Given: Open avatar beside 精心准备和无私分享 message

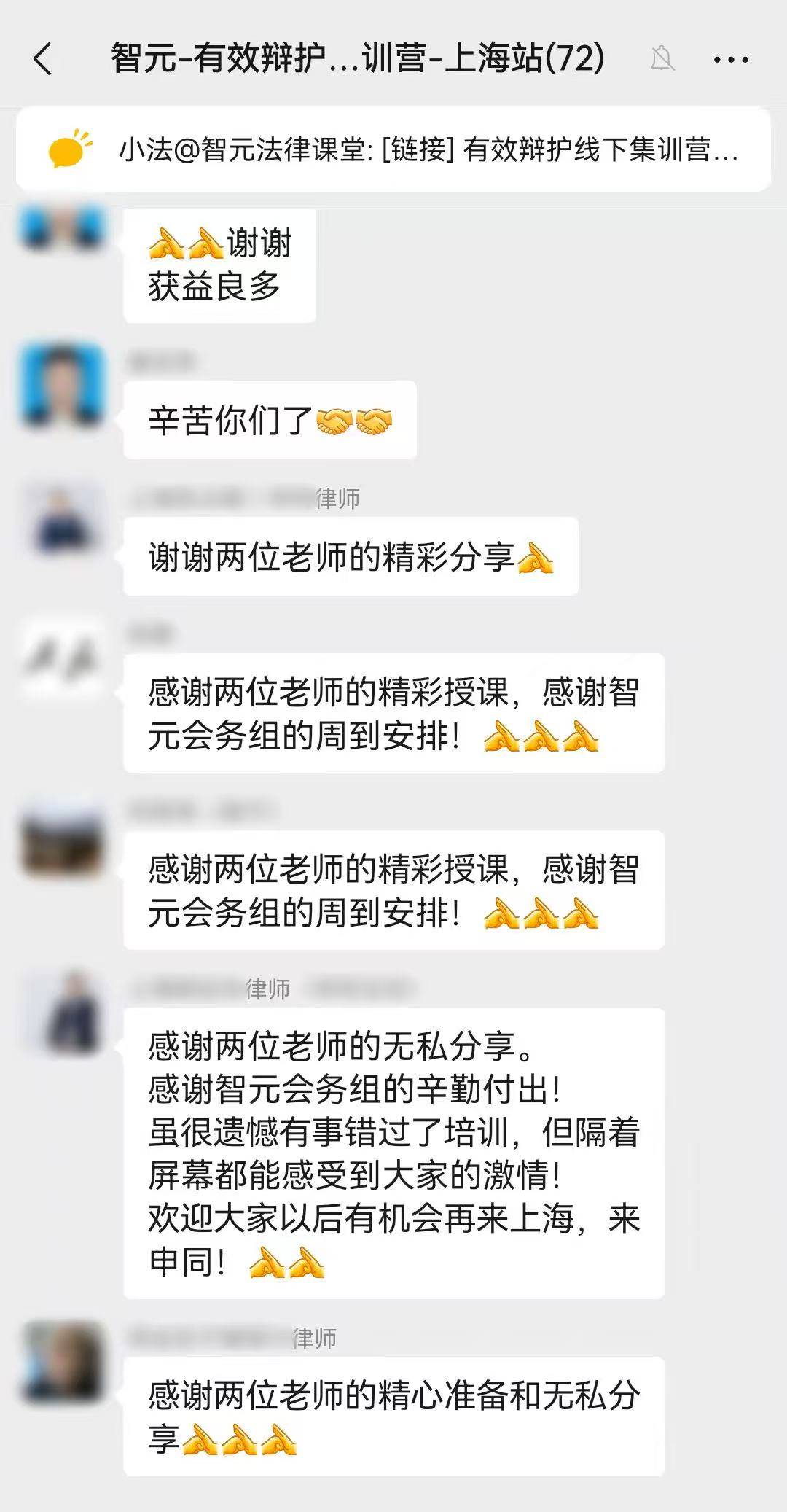Looking at the screenshot, I should [x=63, y=1361].
